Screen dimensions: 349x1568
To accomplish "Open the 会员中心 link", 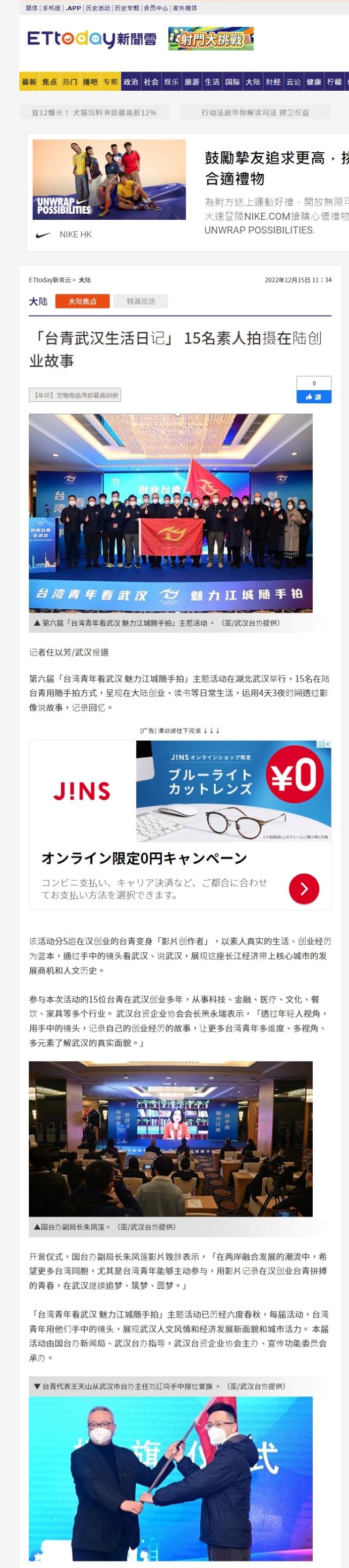I will point(155,8).
